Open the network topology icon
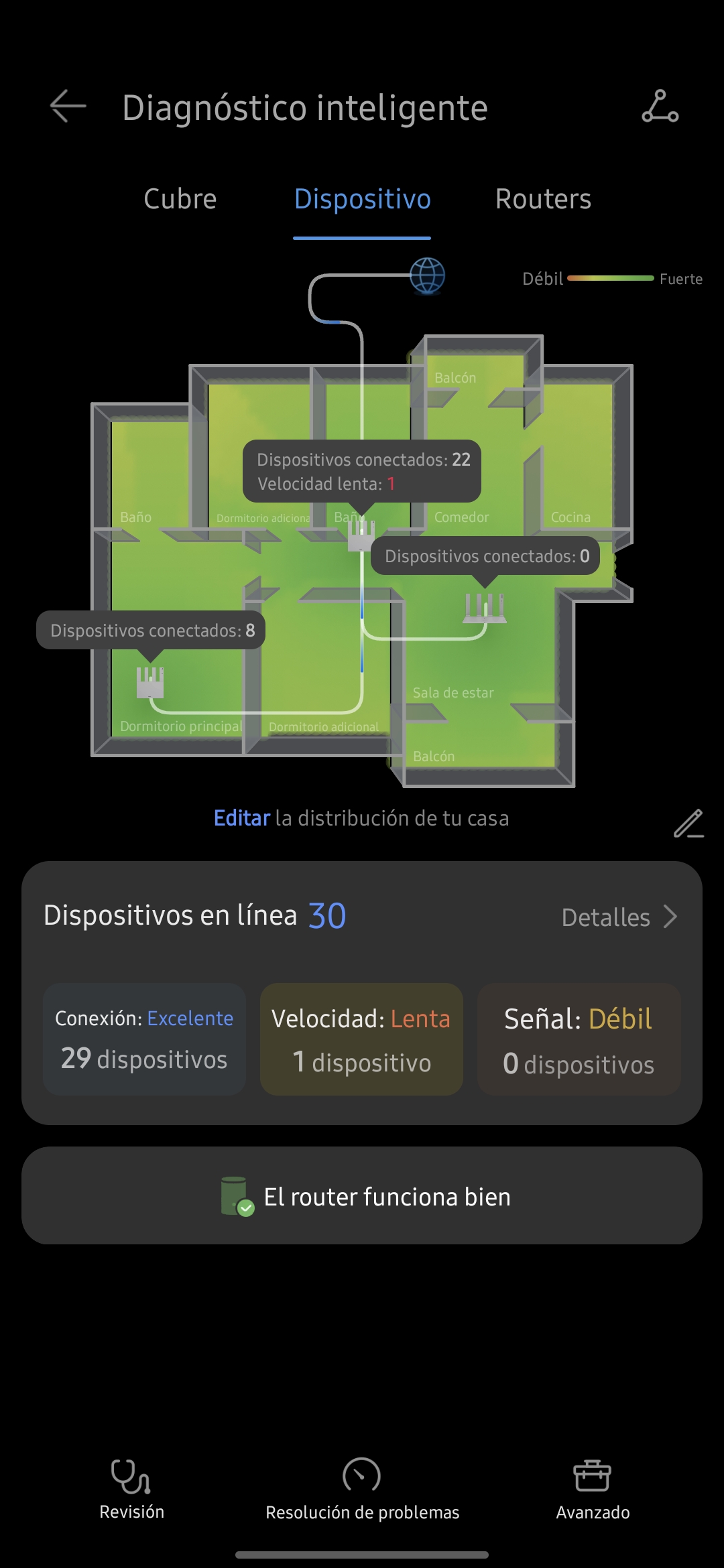The height and width of the screenshot is (1568, 724). click(x=660, y=107)
